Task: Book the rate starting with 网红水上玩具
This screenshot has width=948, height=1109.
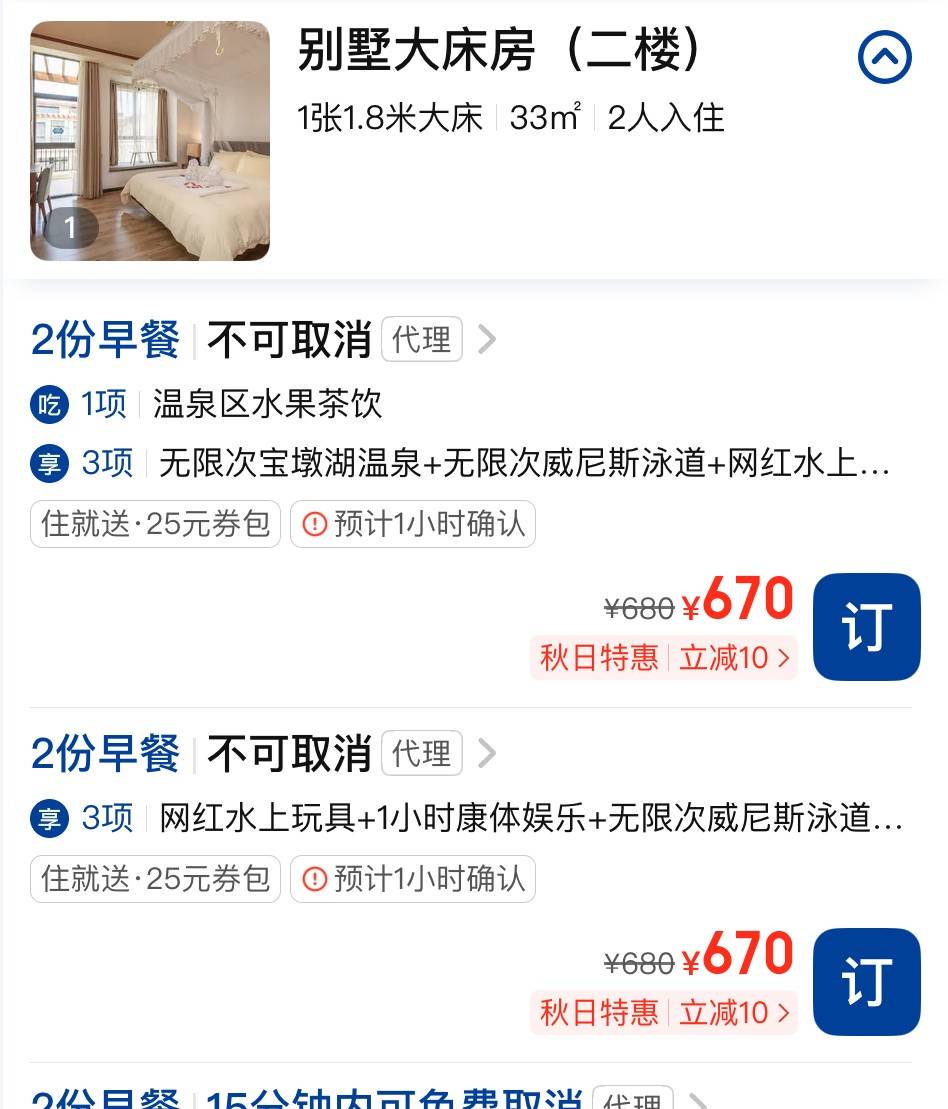Action: pos(866,982)
